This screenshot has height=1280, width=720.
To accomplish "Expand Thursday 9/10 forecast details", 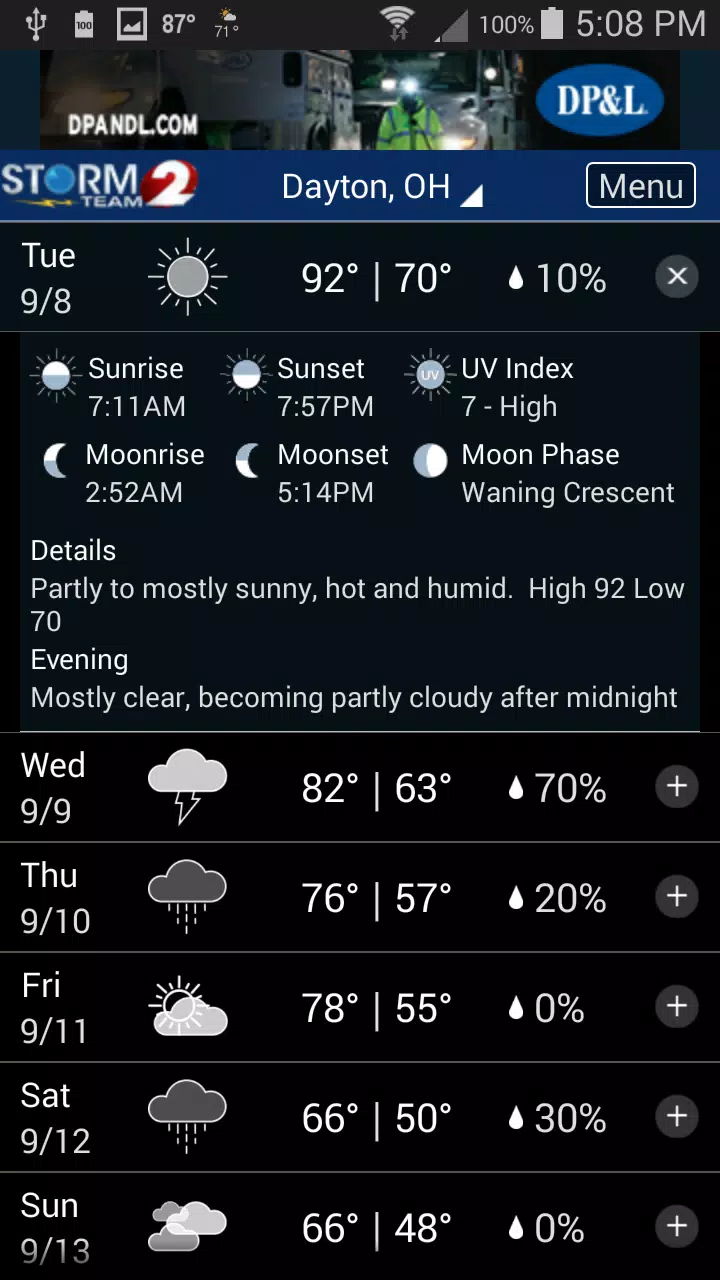I will [x=677, y=897].
